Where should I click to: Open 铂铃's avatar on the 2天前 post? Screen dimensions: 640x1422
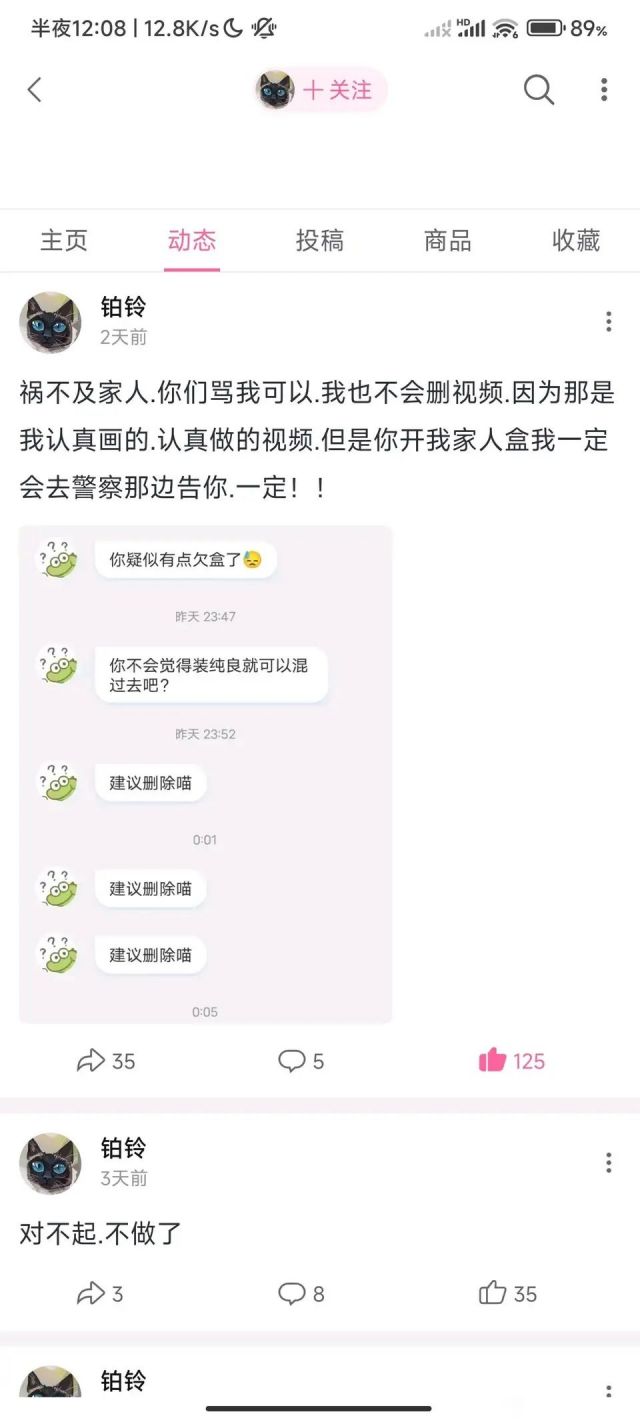tap(50, 322)
